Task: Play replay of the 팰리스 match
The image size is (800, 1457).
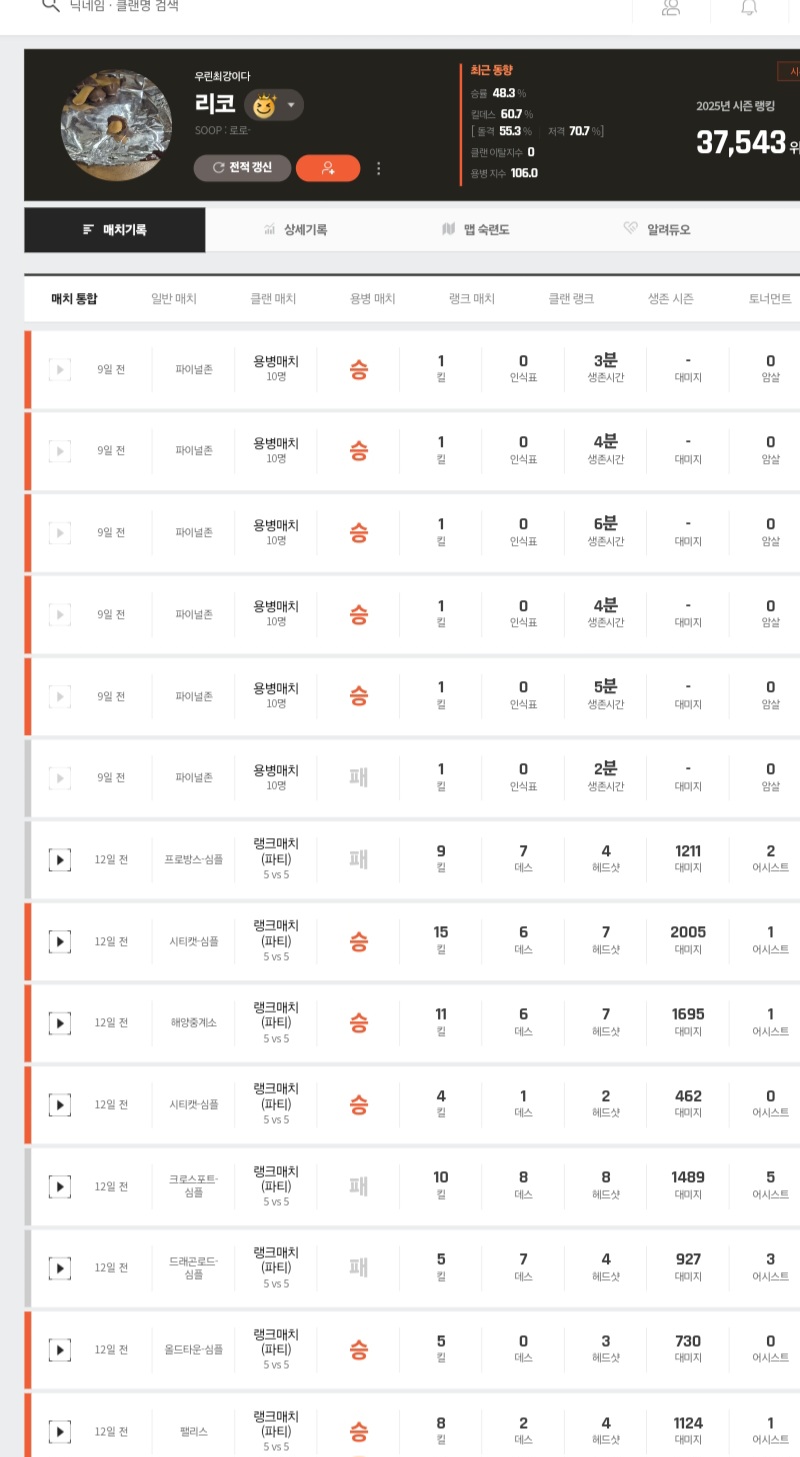Action: 60,1431
